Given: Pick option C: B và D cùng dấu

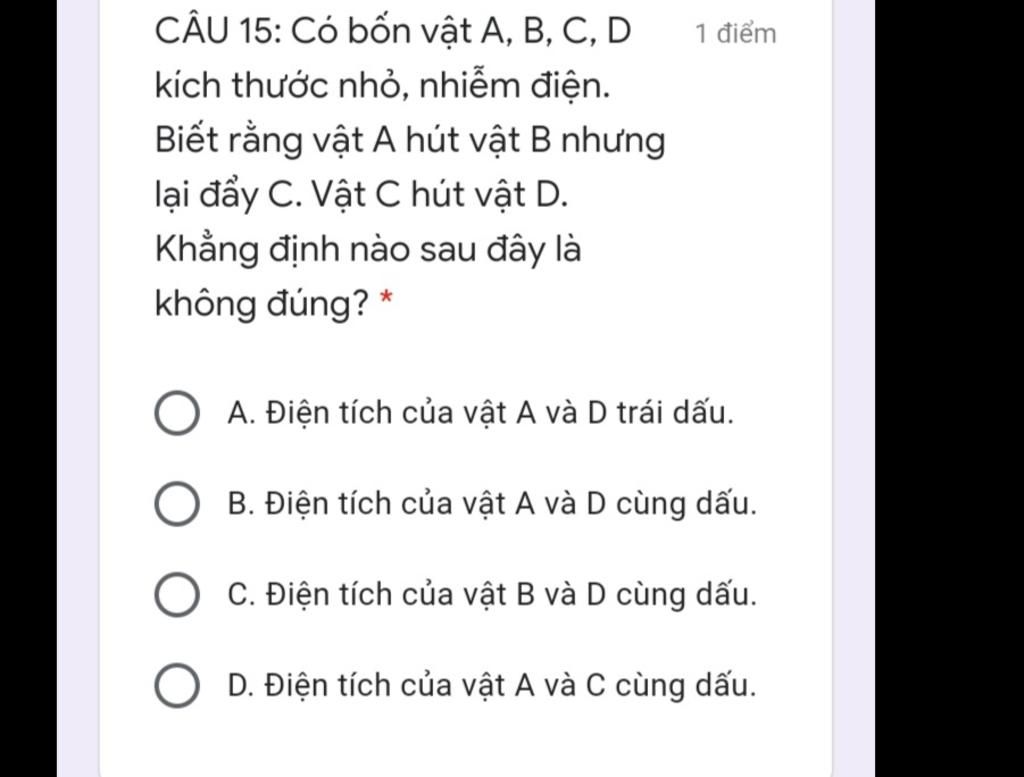Looking at the screenshot, I should coord(177,596).
